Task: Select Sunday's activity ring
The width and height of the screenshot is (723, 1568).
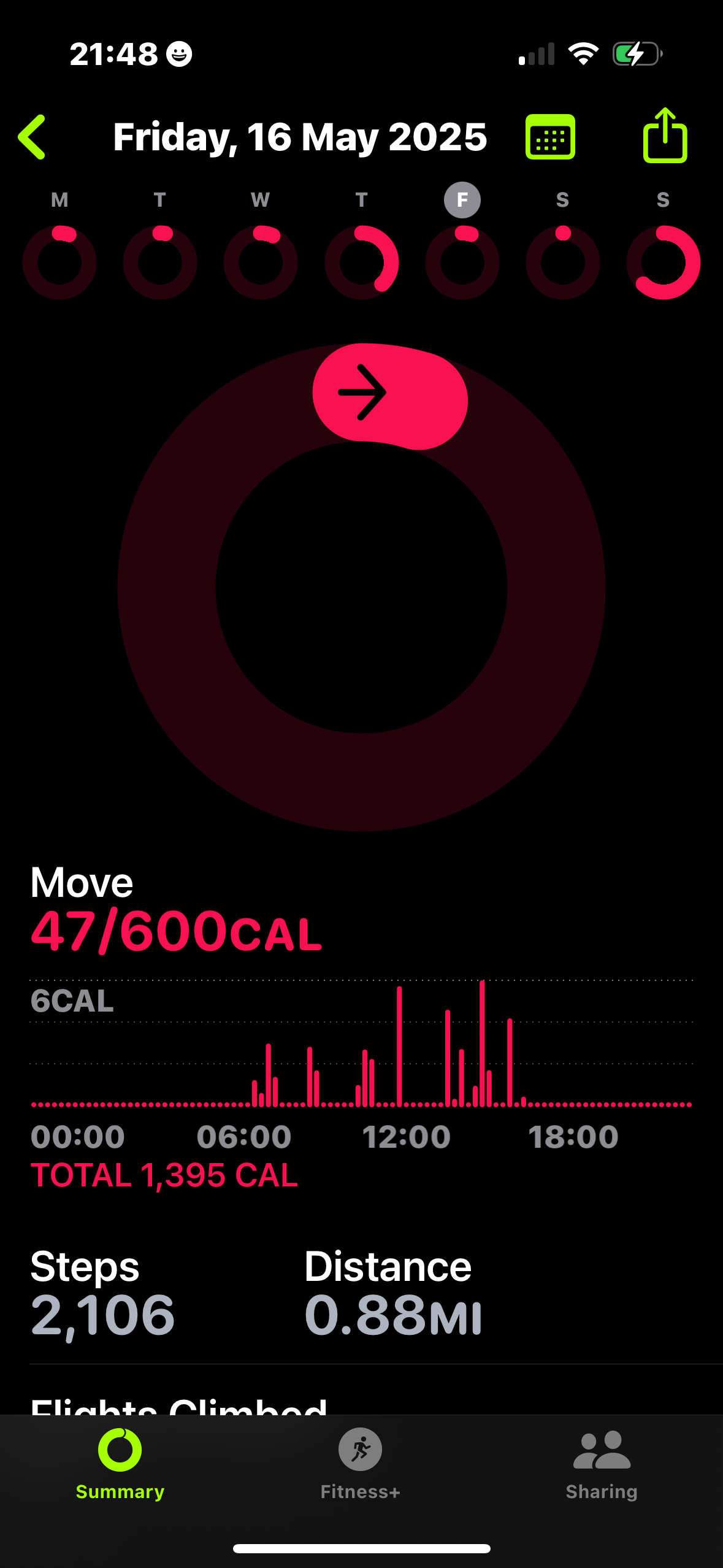Action: pyautogui.click(x=663, y=263)
